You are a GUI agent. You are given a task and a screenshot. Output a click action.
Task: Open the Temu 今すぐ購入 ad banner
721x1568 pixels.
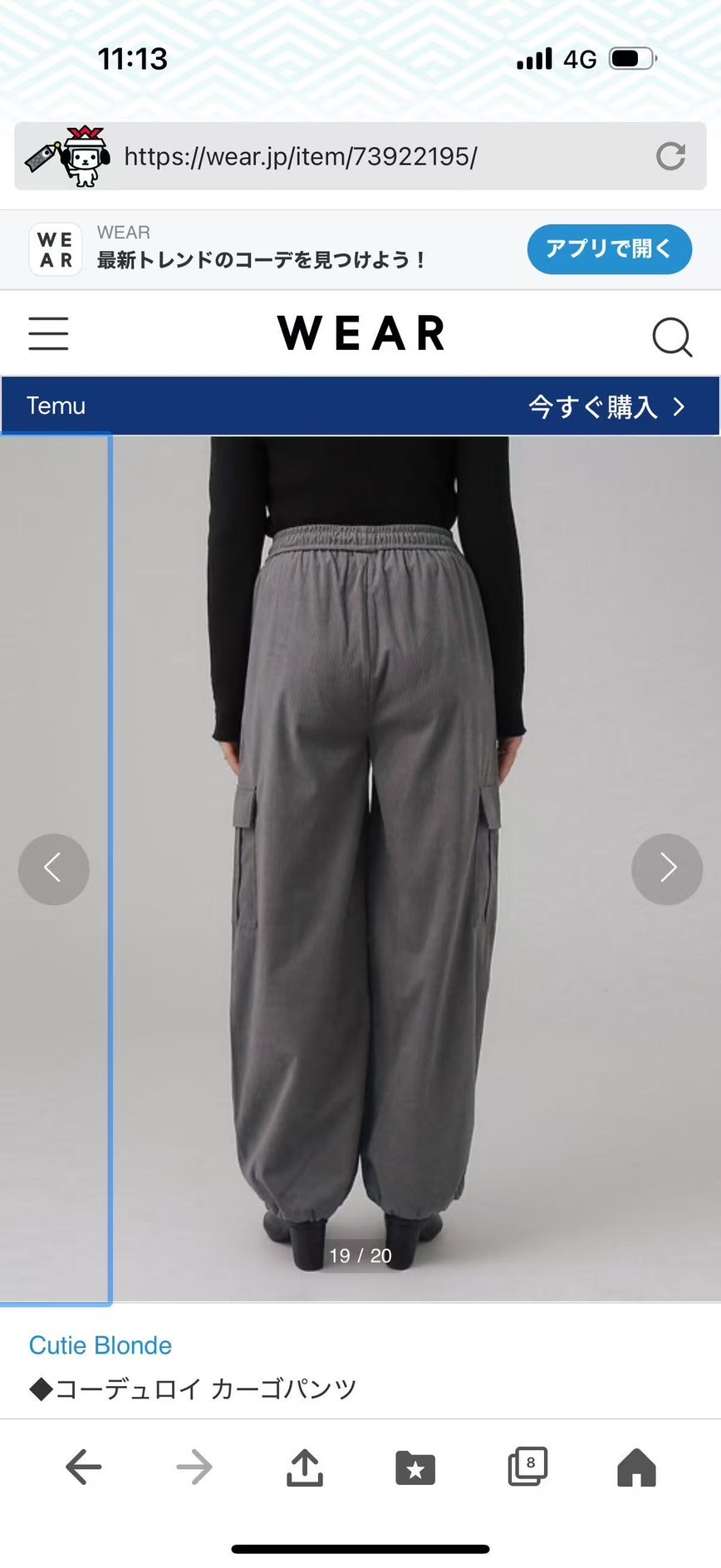[360, 406]
